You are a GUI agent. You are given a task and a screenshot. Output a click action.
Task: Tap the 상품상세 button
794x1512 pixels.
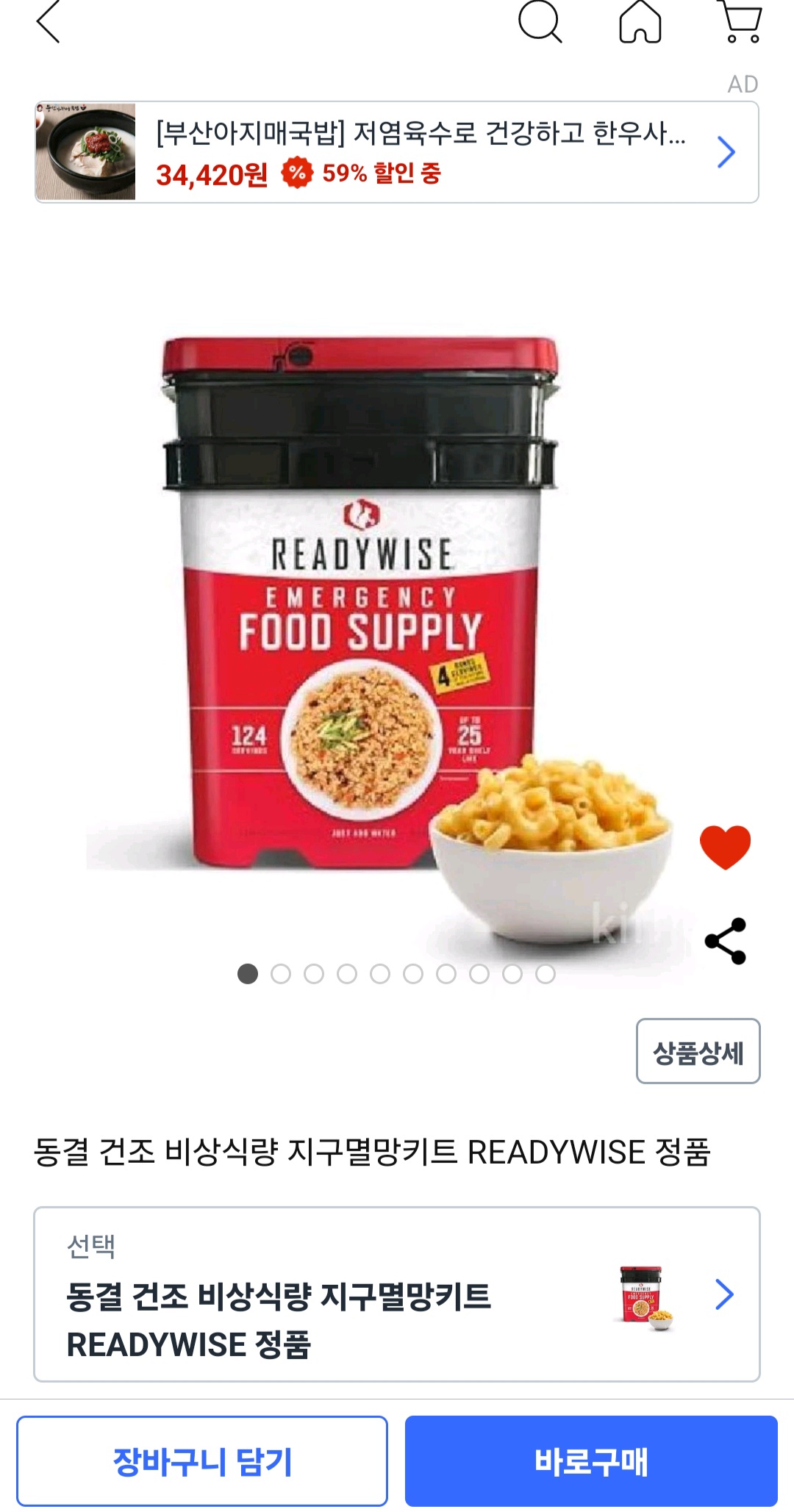click(698, 1051)
